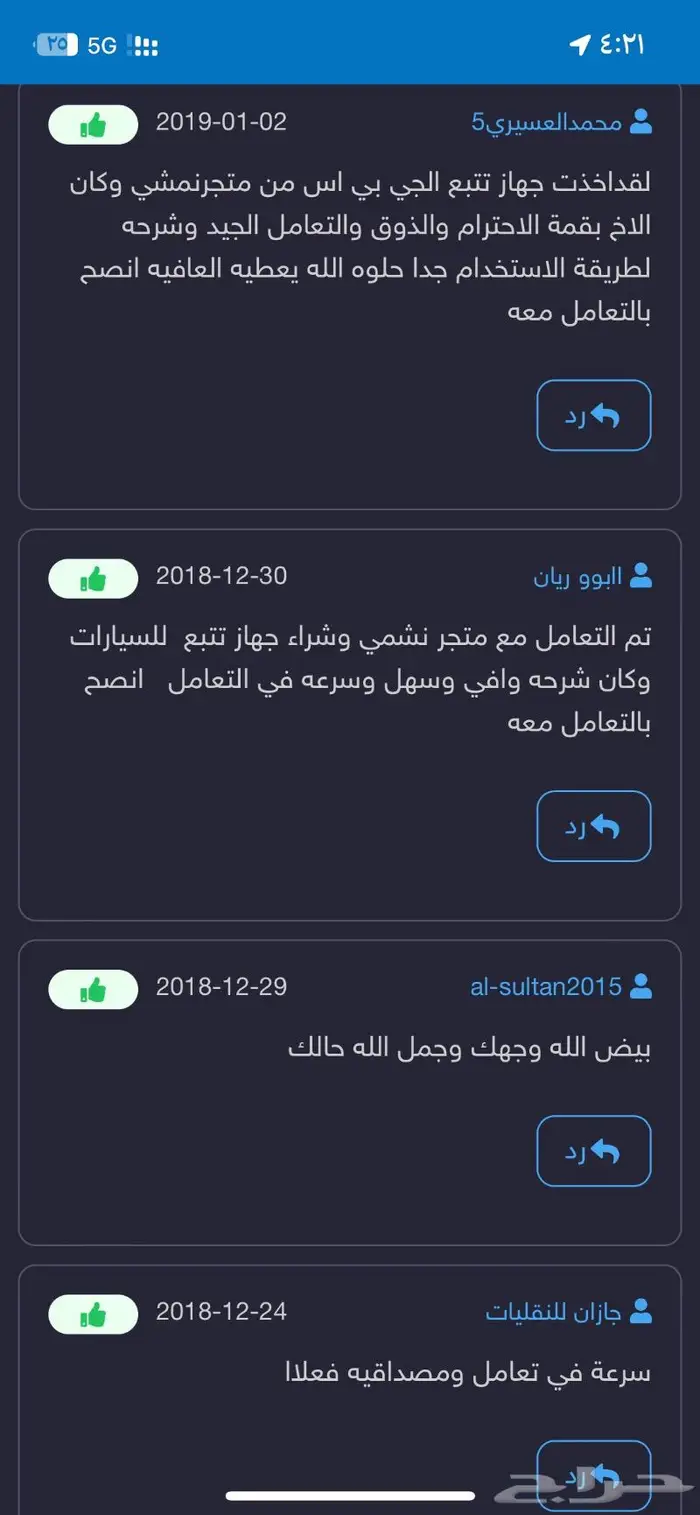Open ابوو ريان's user profile

pyautogui.click(x=578, y=577)
